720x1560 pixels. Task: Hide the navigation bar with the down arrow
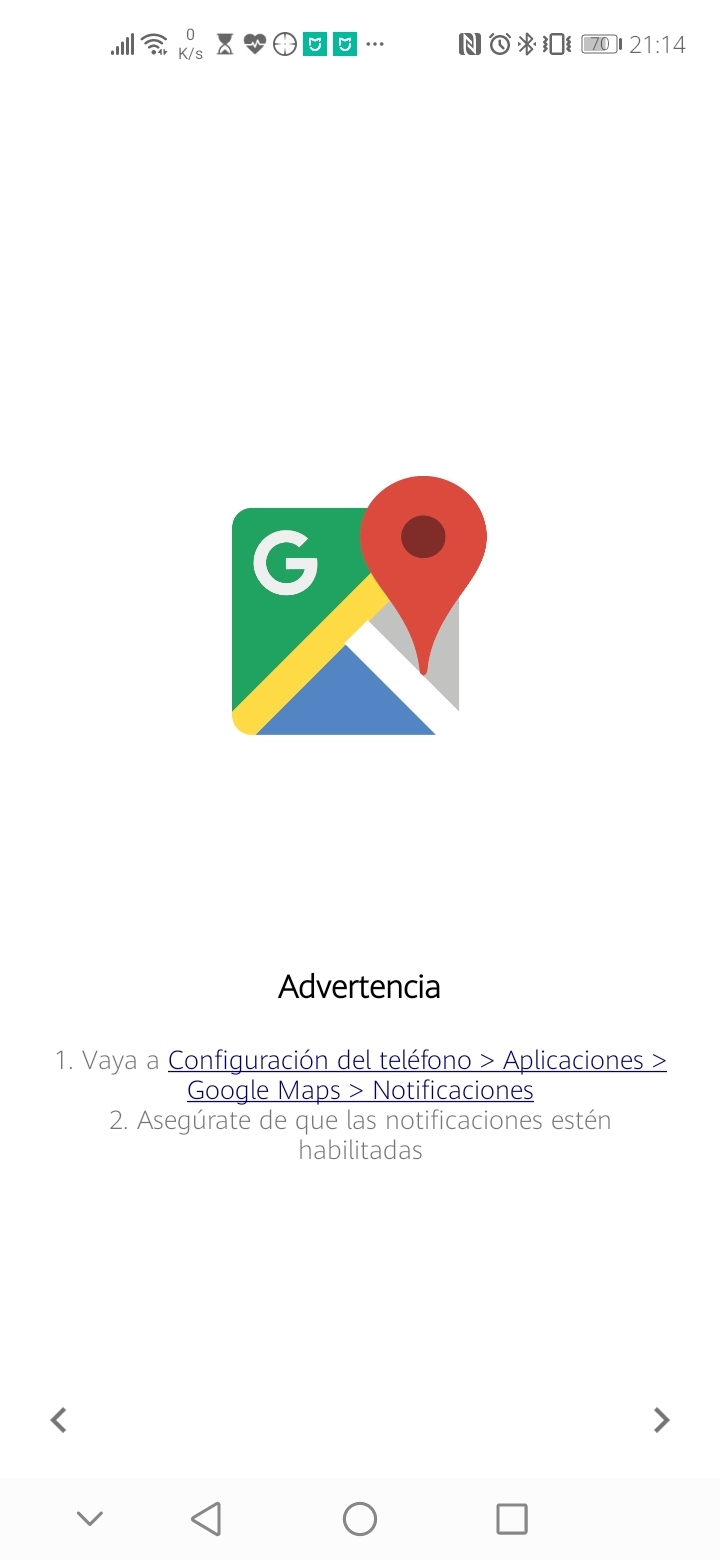coord(90,1519)
